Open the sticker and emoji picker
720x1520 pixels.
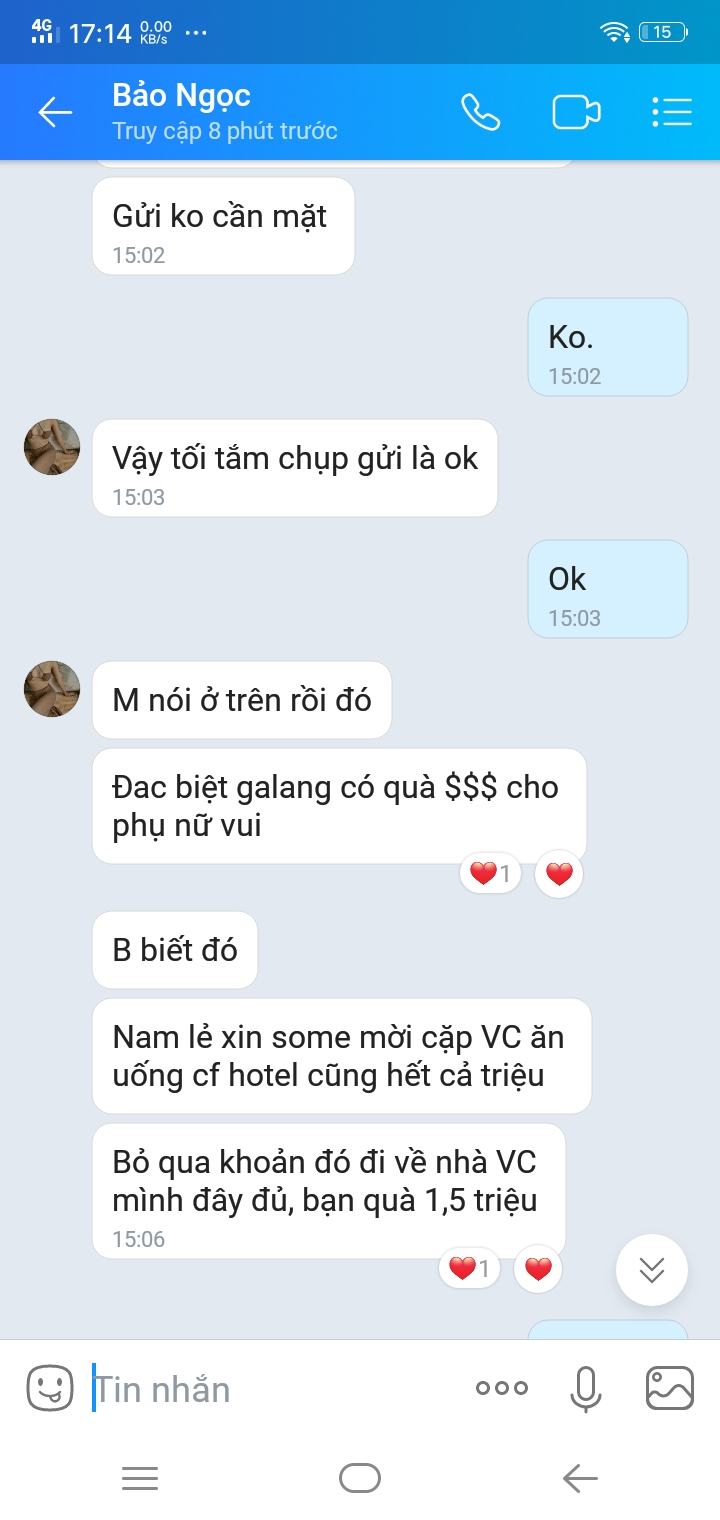(50, 1388)
